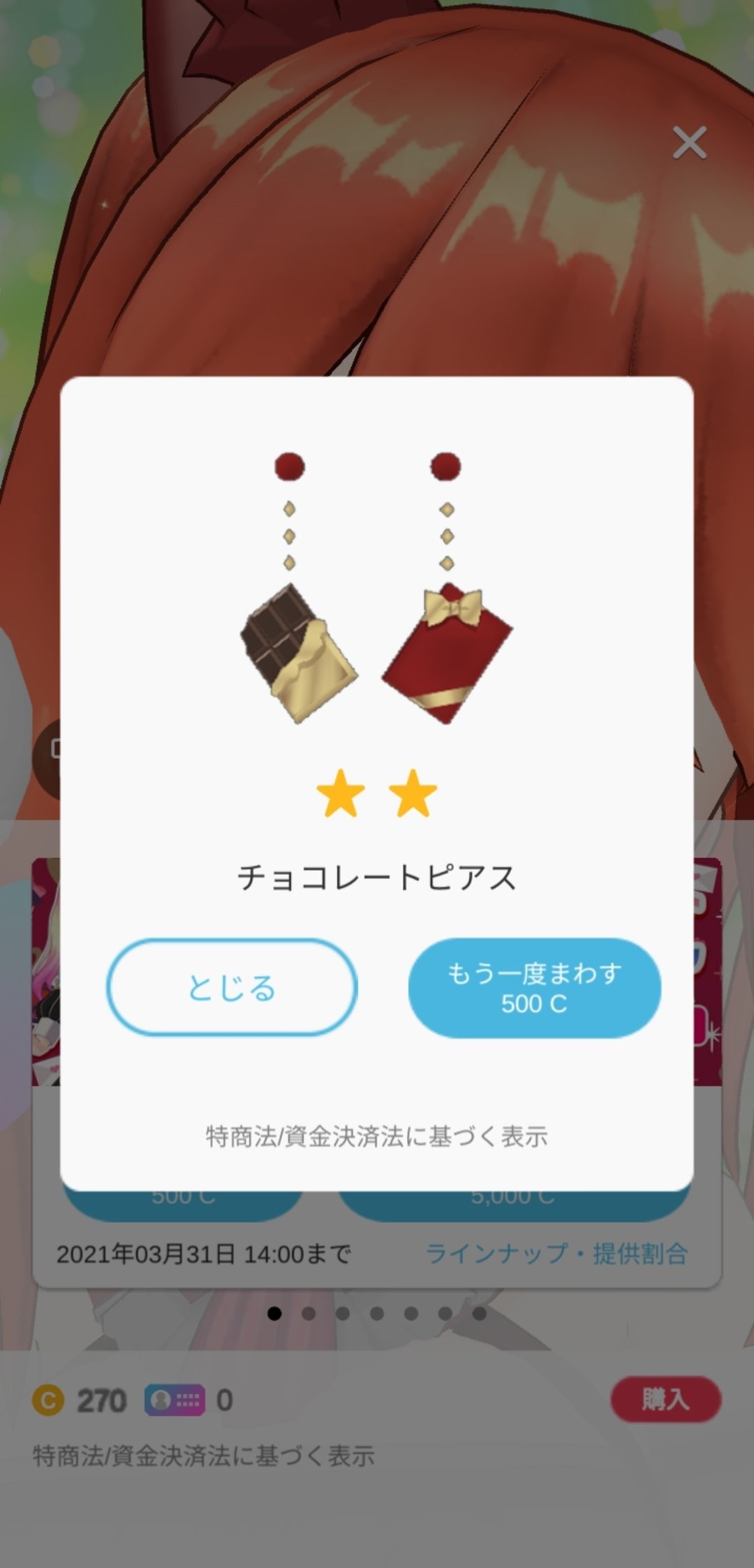This screenshot has width=754, height=1568.
Task: Dismiss the overlay with the X icon
Action: (689, 143)
